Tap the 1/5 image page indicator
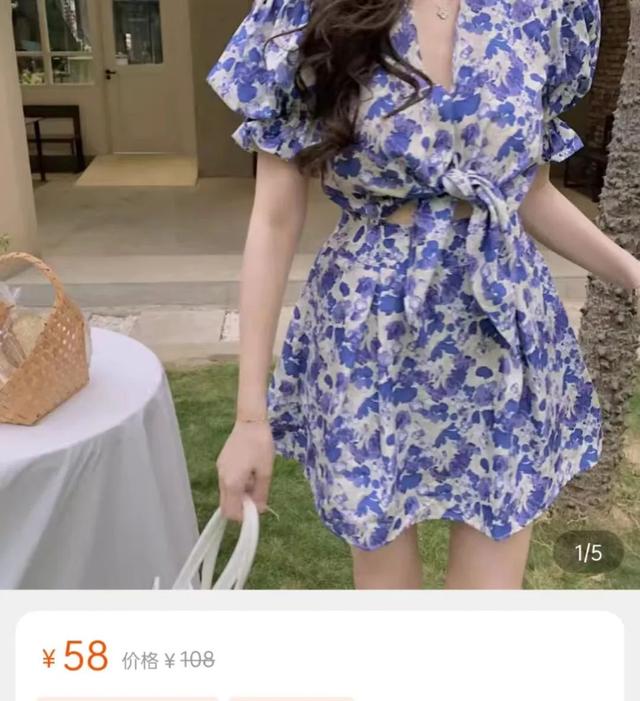The height and width of the screenshot is (701, 640). pos(588,552)
